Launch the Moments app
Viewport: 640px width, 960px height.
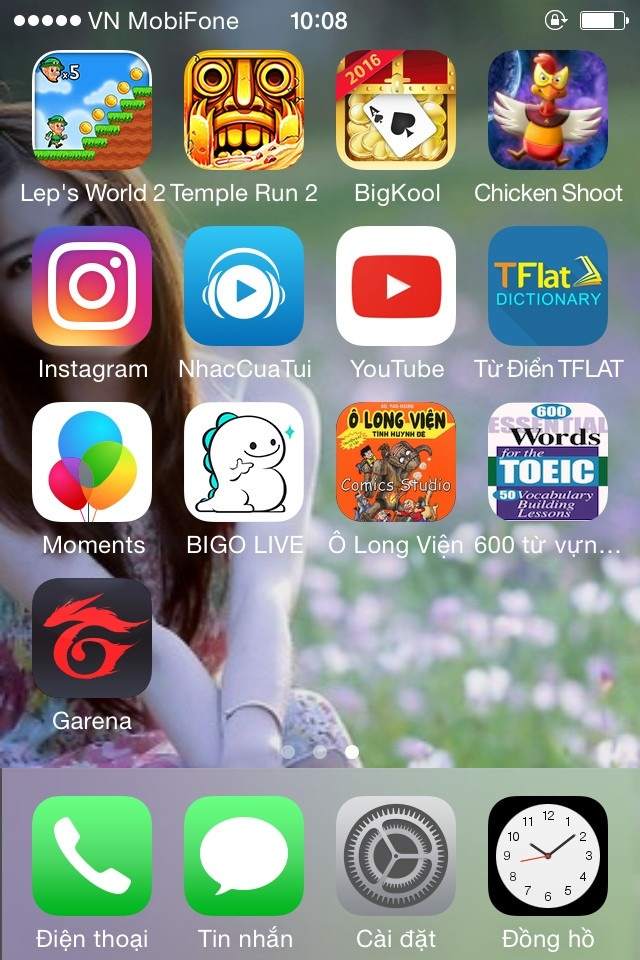92,462
